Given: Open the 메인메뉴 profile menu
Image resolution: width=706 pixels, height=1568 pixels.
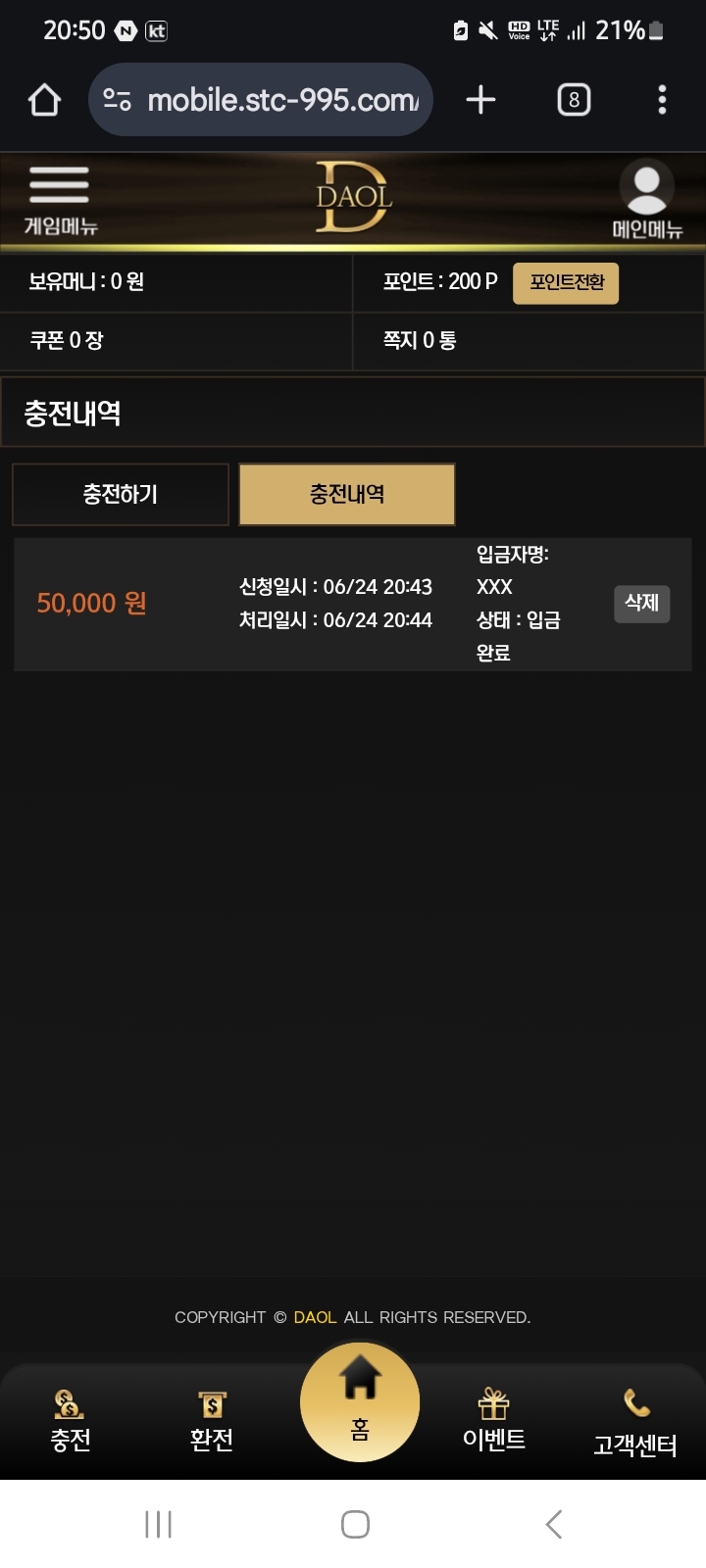Looking at the screenshot, I should click(646, 199).
